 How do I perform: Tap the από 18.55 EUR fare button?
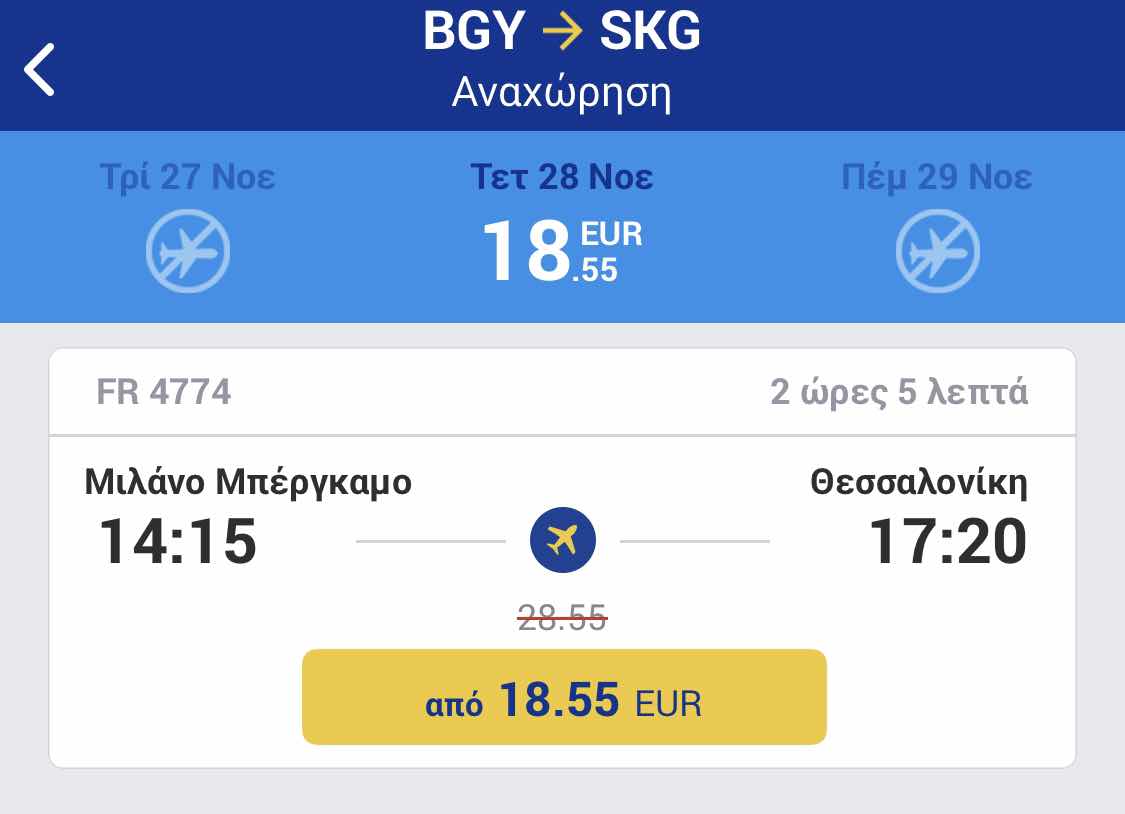click(564, 698)
